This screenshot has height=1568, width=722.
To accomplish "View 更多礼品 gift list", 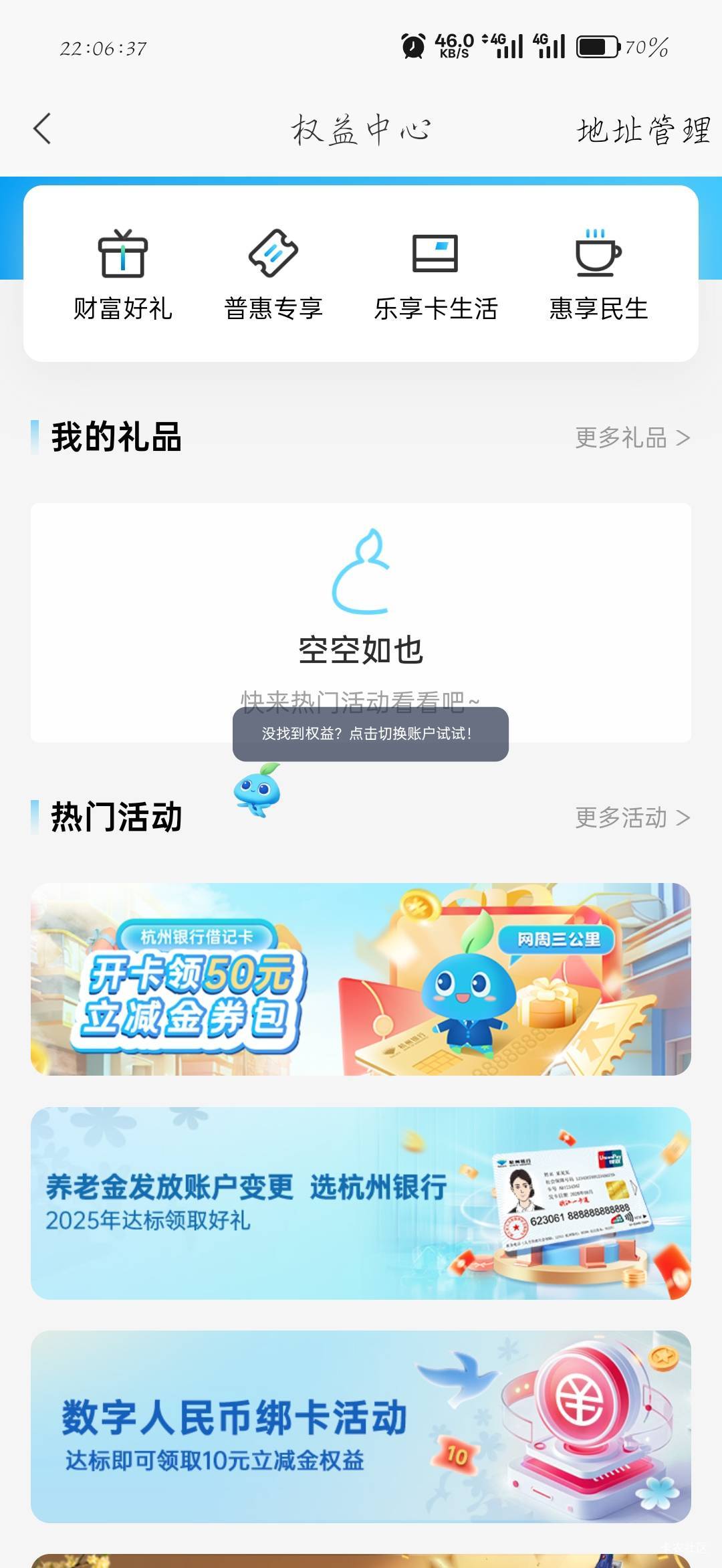I will [632, 438].
